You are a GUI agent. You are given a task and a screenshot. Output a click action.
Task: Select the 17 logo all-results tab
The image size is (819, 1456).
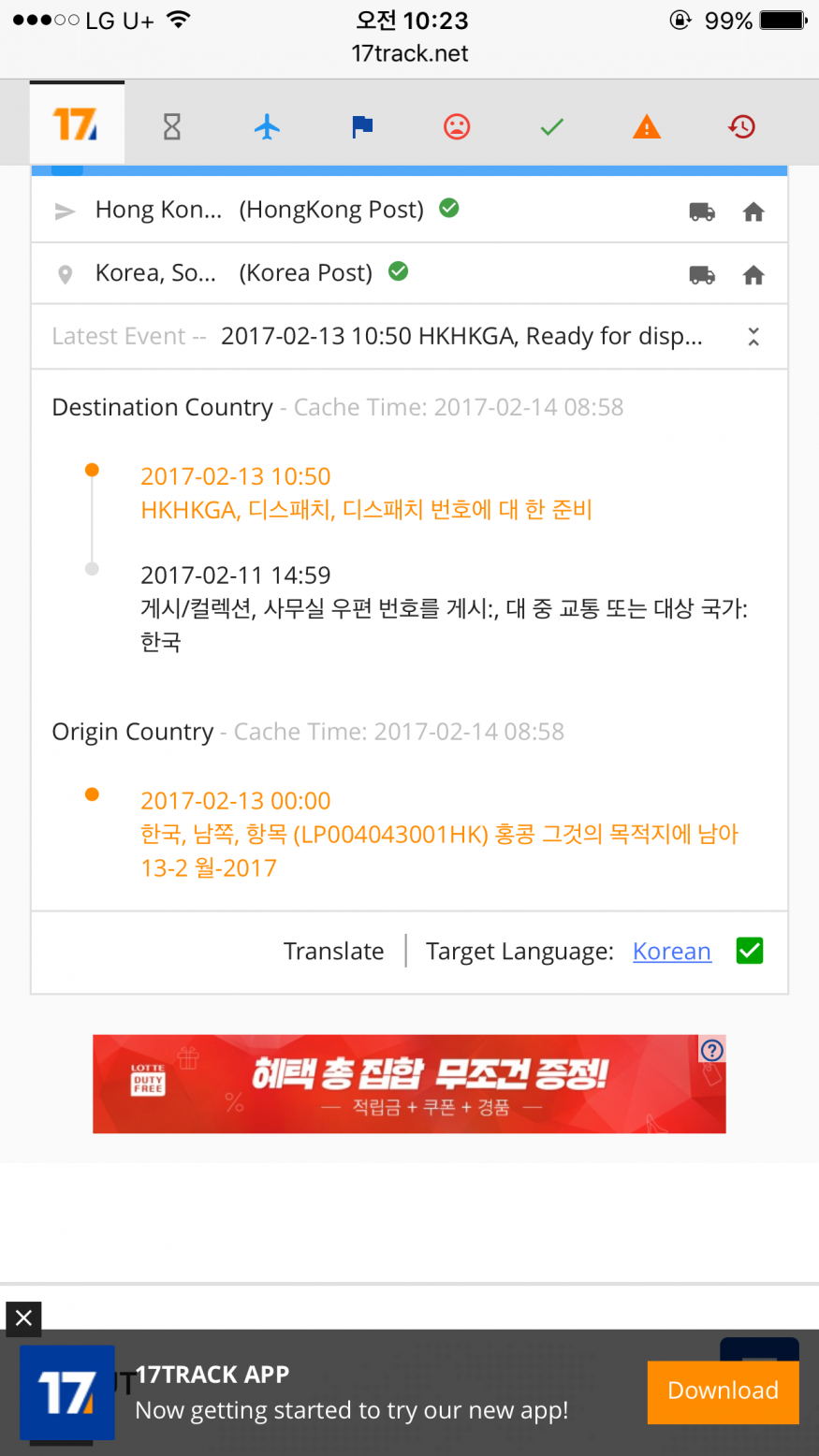point(76,125)
